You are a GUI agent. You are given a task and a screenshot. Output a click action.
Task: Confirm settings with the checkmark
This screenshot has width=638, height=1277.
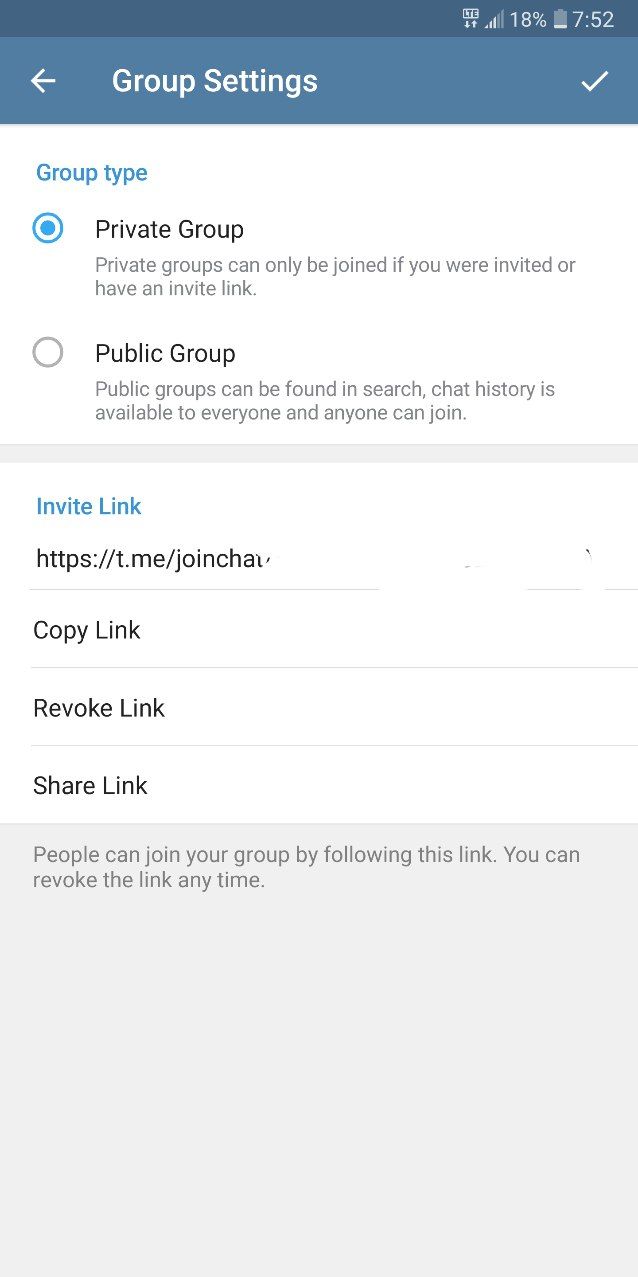594,81
